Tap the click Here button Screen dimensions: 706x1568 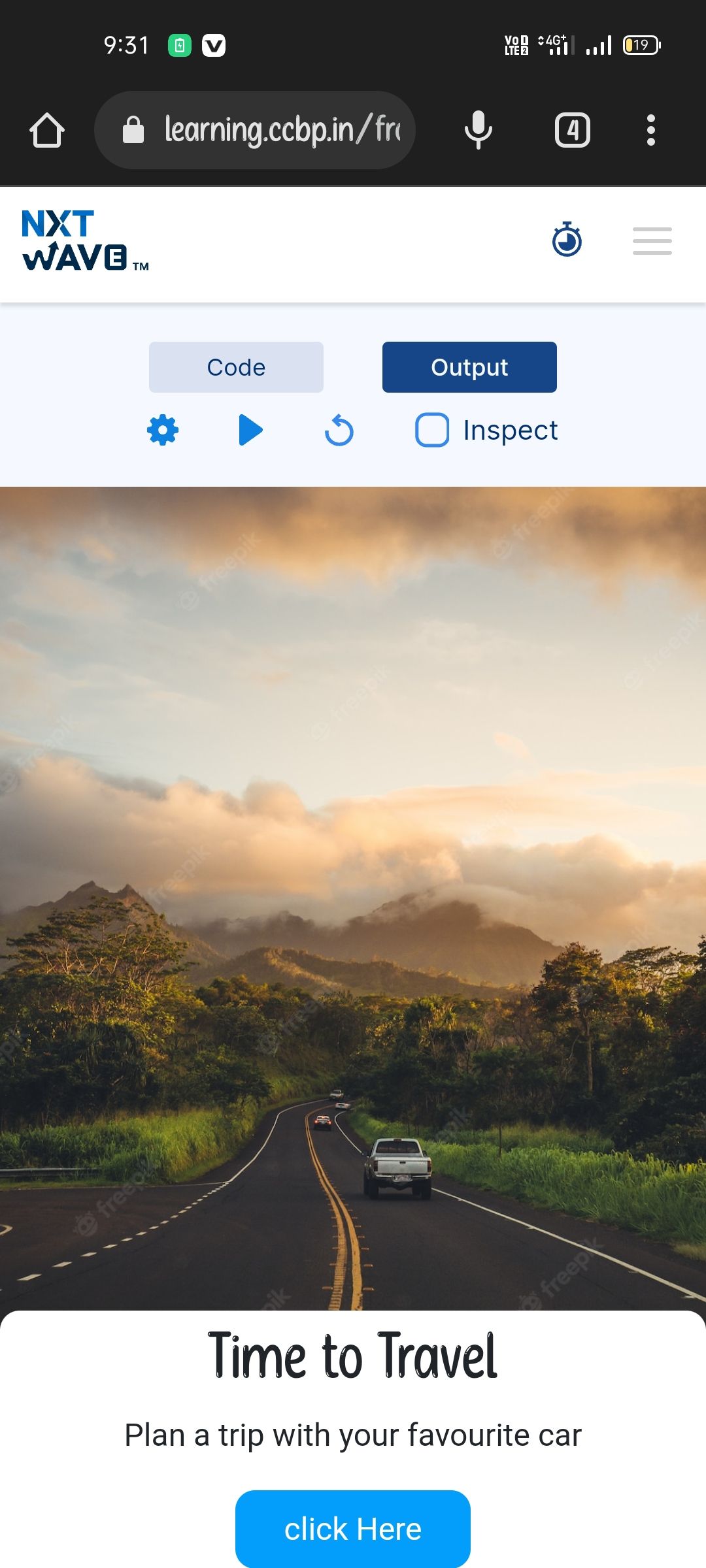click(353, 1529)
